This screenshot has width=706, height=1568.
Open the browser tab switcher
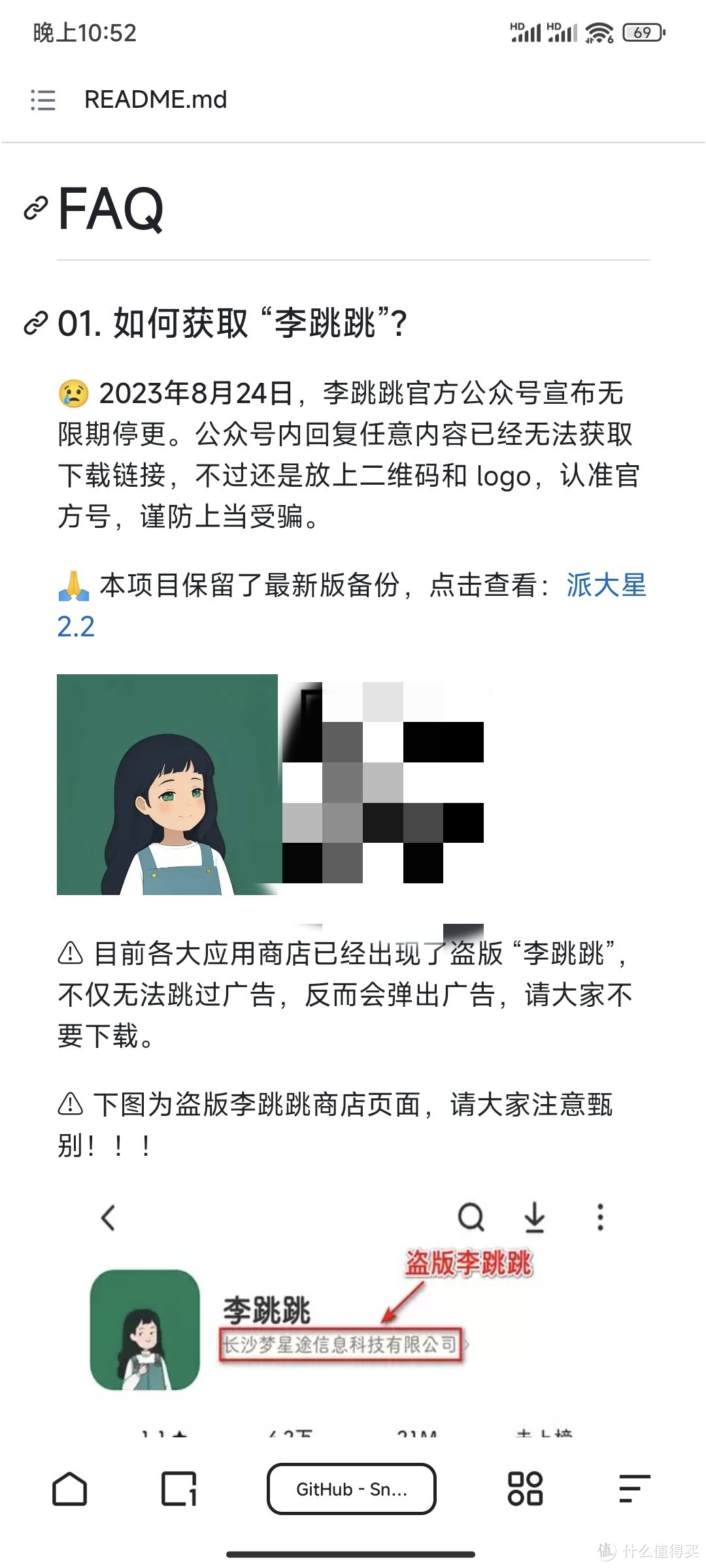(178, 1489)
